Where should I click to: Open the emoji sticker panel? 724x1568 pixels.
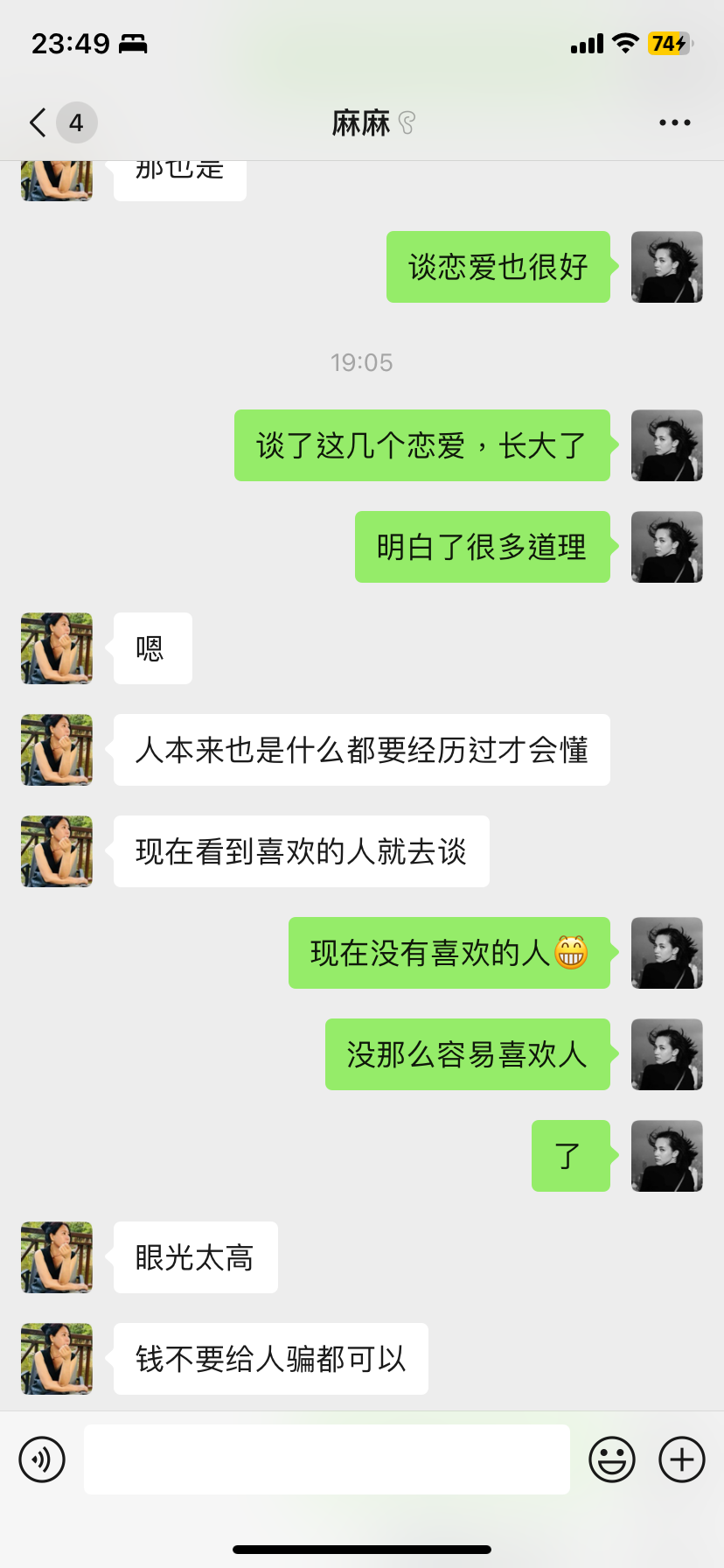[x=611, y=1459]
